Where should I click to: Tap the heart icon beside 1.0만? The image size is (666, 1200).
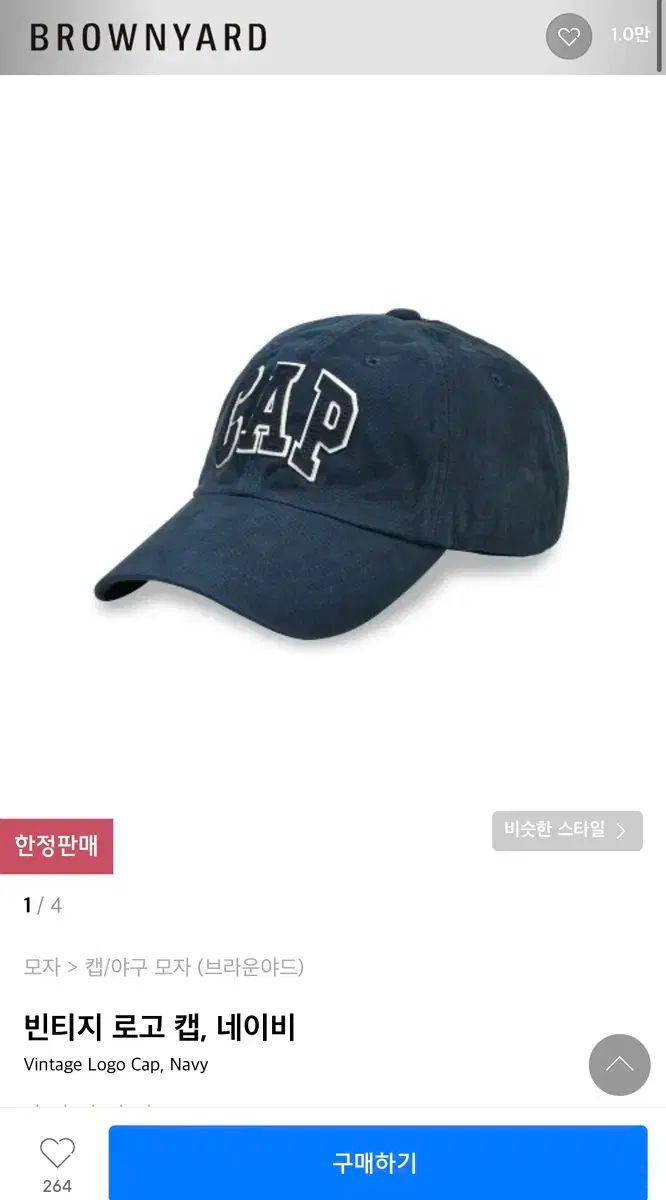569,37
